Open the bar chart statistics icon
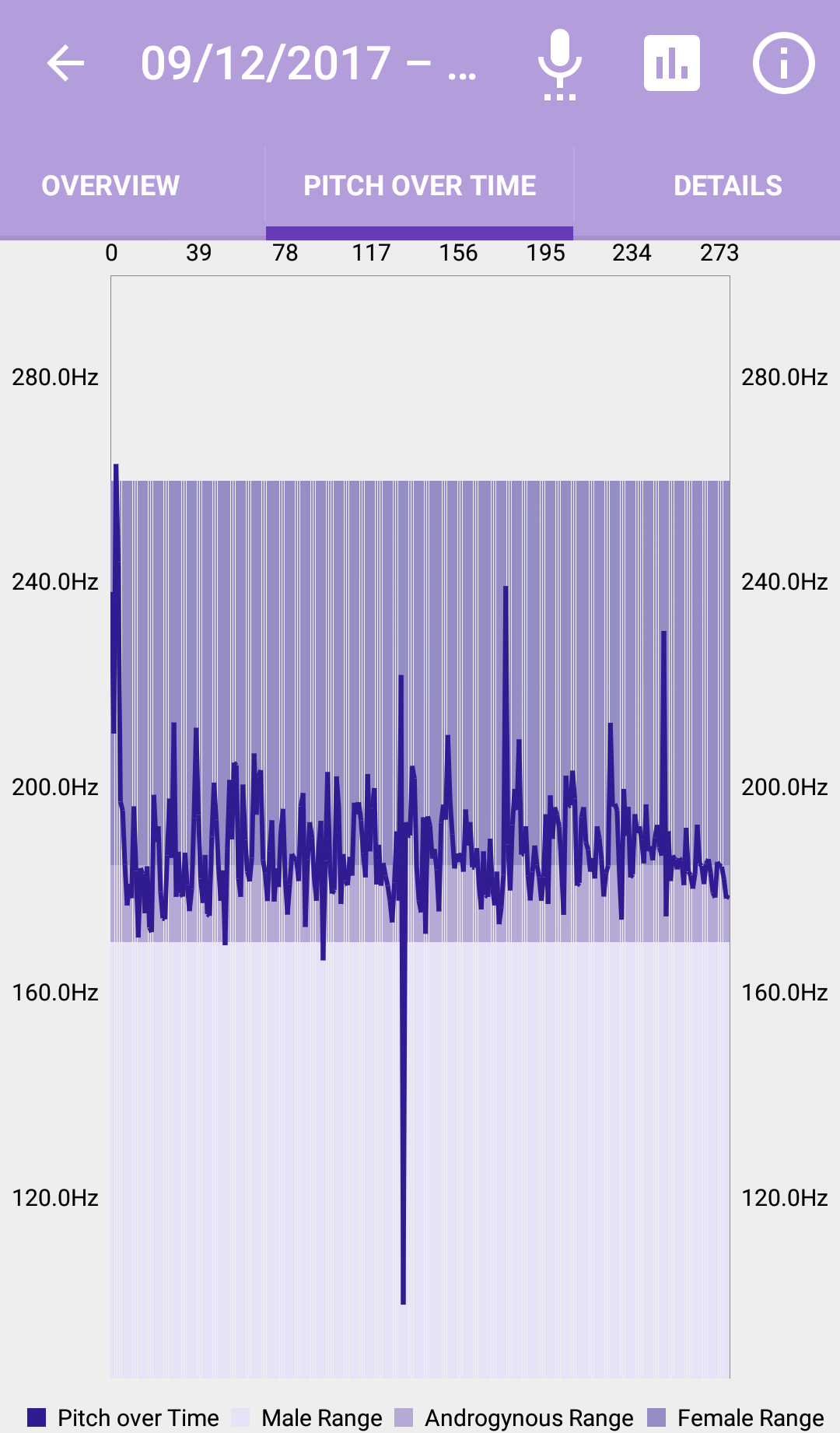840x1433 pixels. [671, 63]
